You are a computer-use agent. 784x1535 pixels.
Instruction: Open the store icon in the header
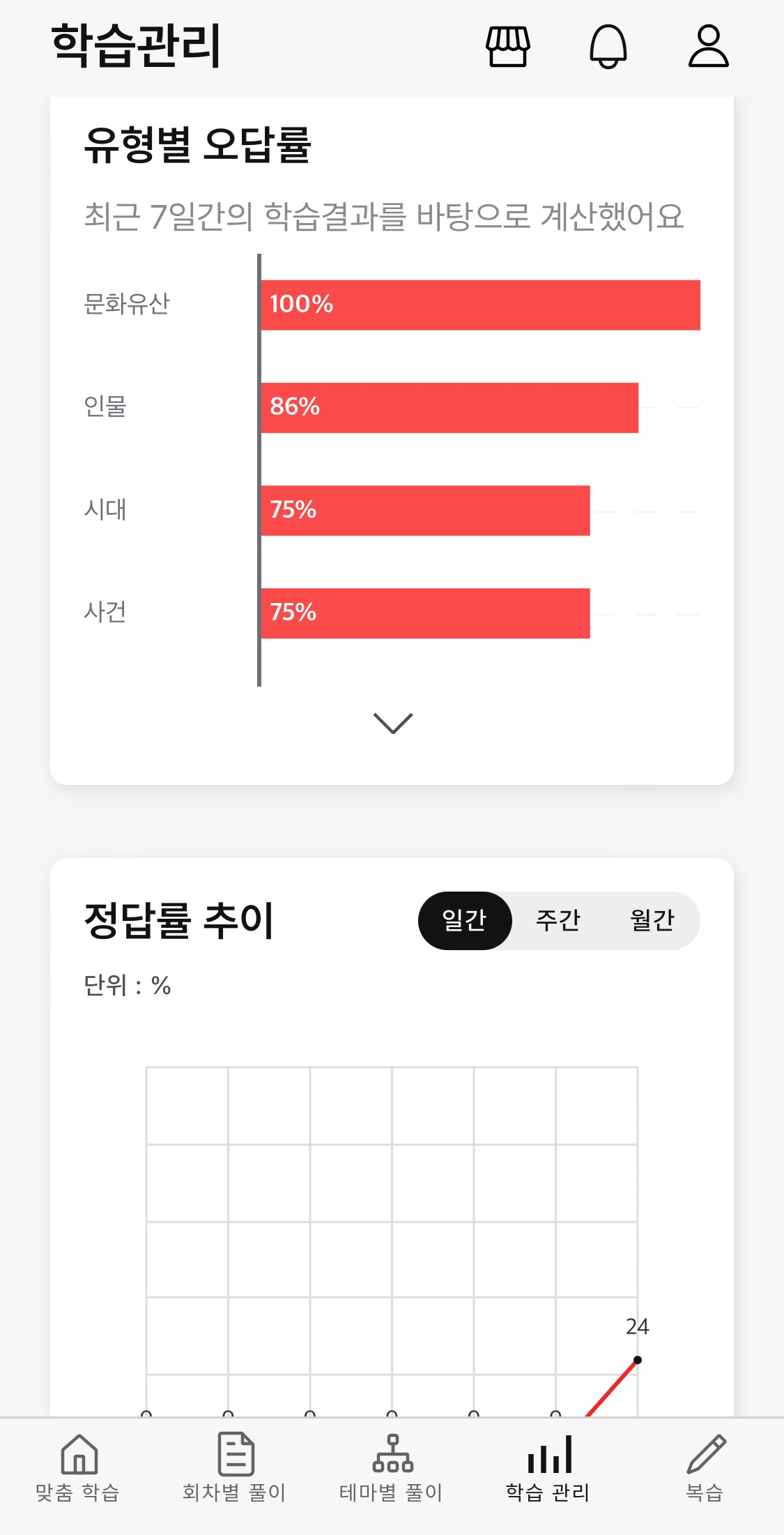(x=508, y=46)
